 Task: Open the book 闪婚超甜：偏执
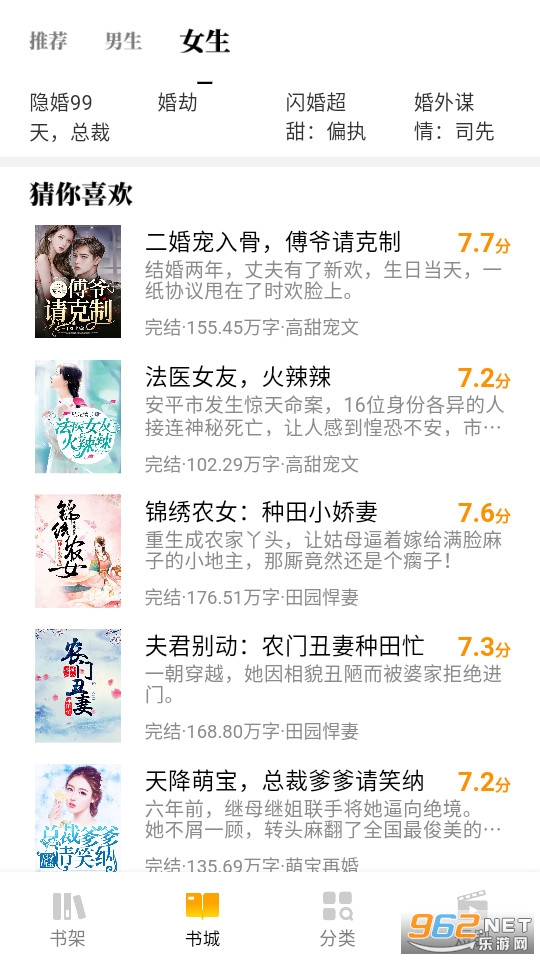pos(326,117)
